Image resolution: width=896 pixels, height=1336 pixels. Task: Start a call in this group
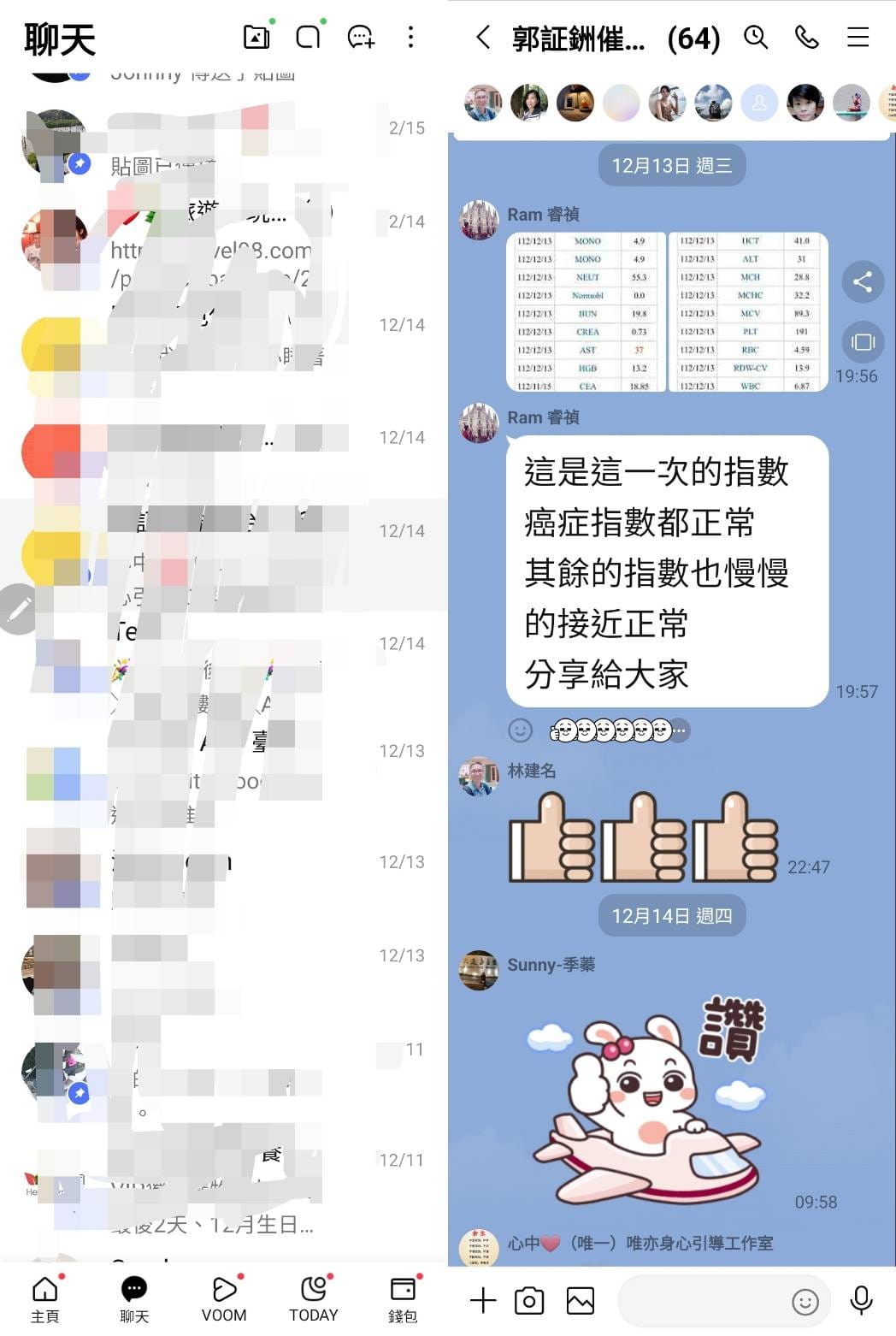807,38
